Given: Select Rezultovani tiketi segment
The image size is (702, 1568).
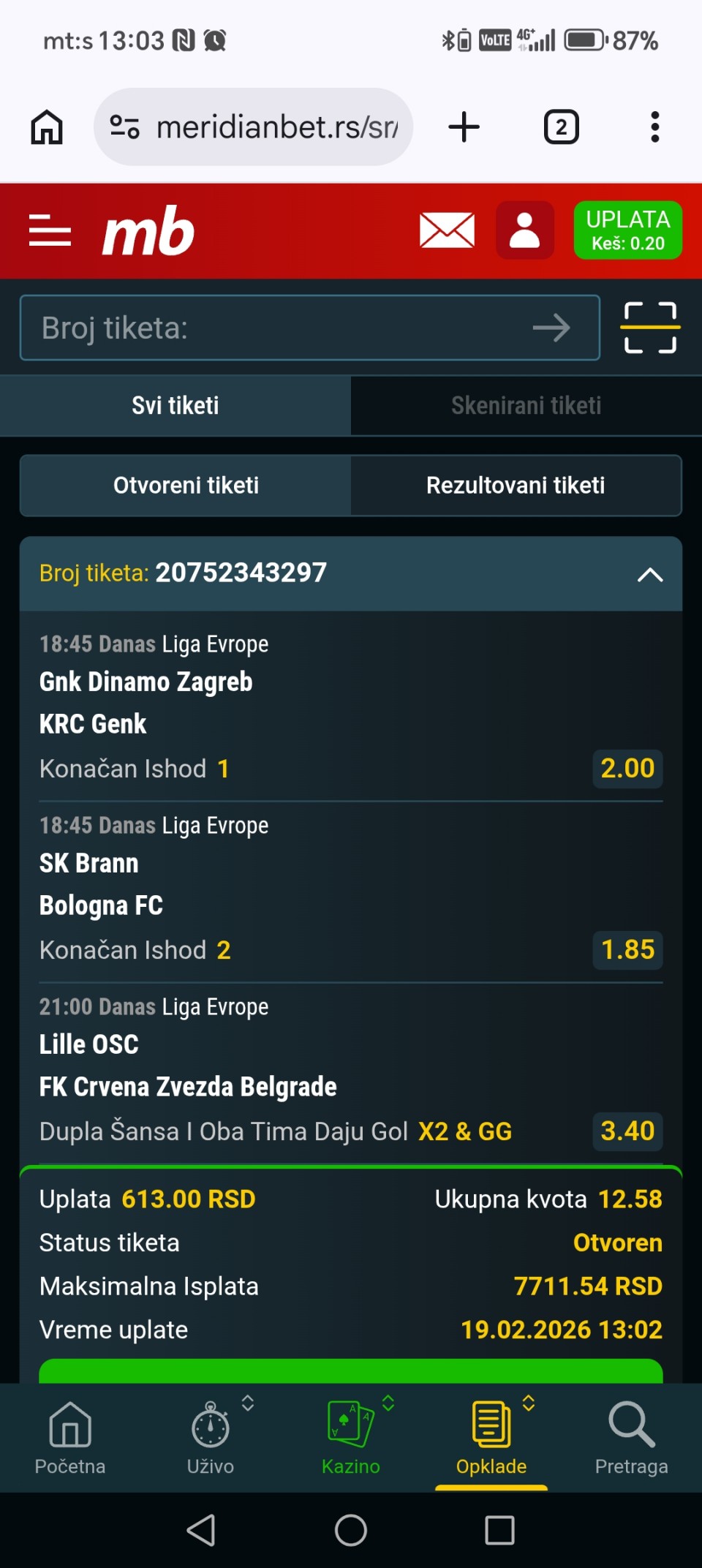Looking at the screenshot, I should coord(516,486).
